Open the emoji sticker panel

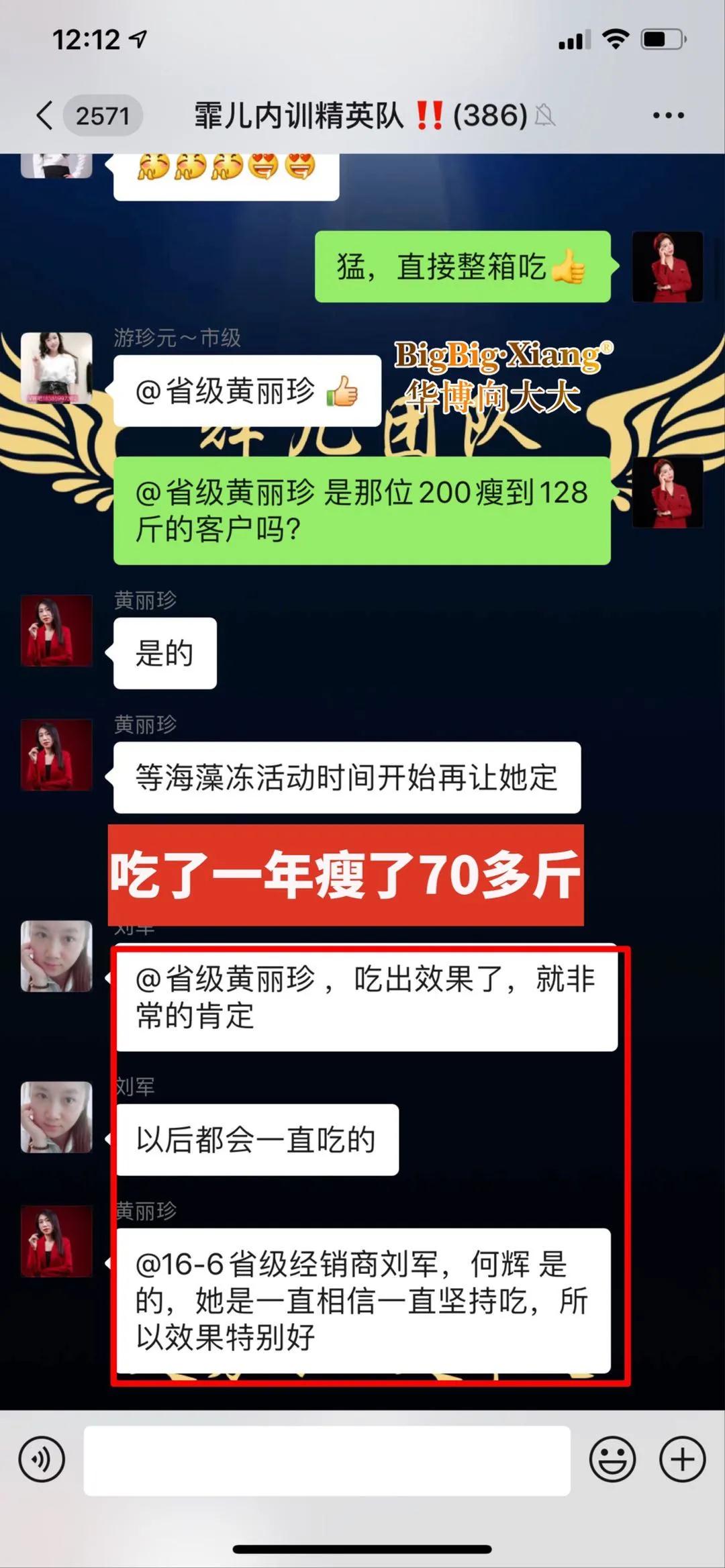[x=612, y=1459]
